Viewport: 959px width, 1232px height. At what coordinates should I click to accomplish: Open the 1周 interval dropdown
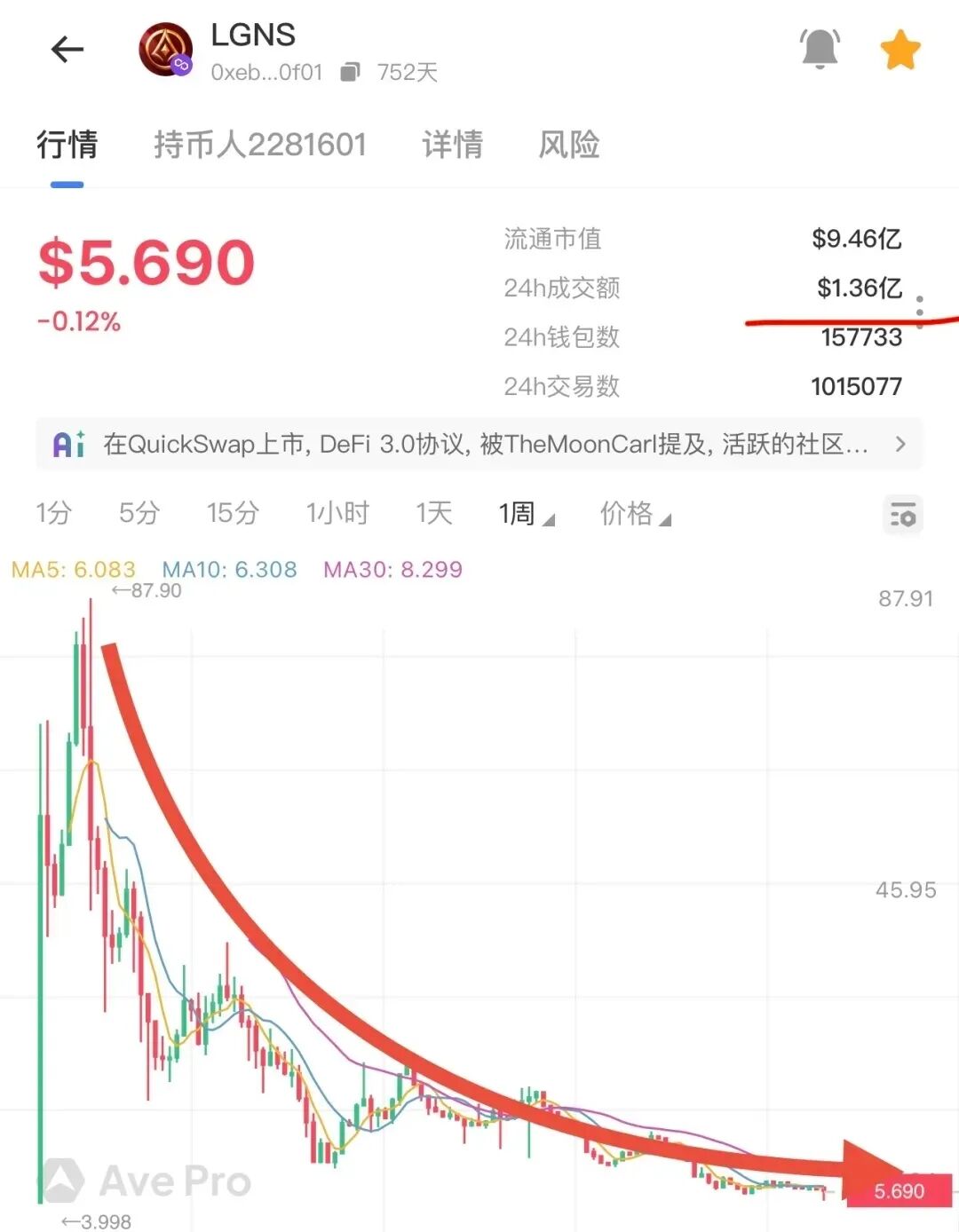pyautogui.click(x=526, y=514)
